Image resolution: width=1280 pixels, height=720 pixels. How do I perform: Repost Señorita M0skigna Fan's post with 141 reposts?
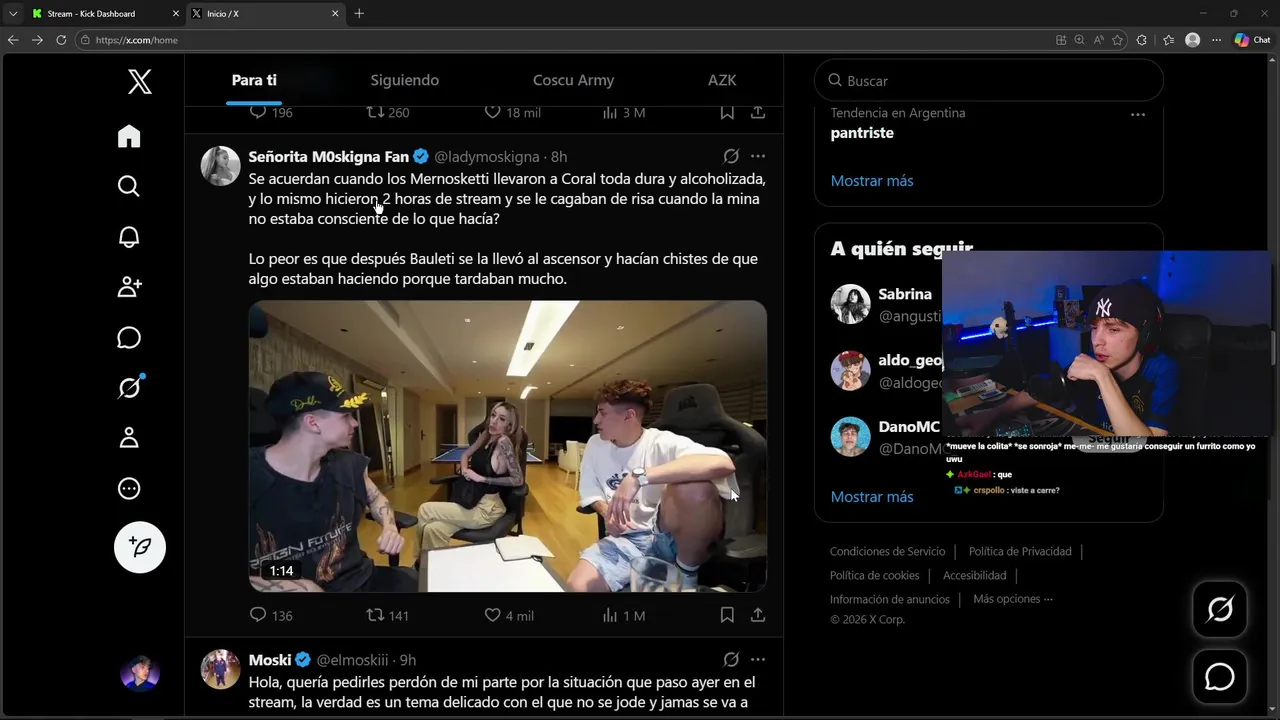pyautogui.click(x=375, y=615)
